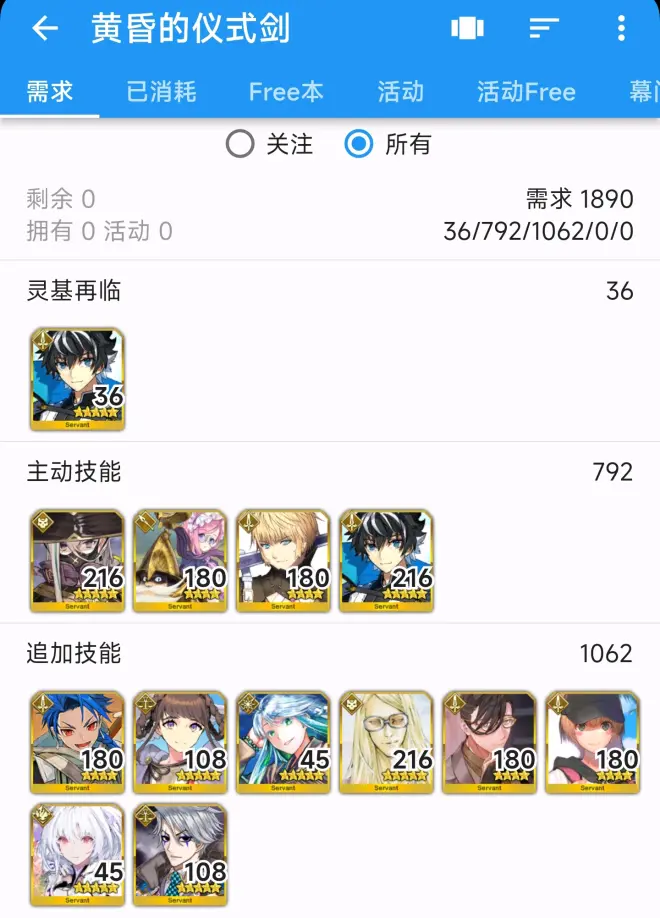The image size is (660, 918).
Task: Select the 关注 radio button
Action: tap(240, 144)
